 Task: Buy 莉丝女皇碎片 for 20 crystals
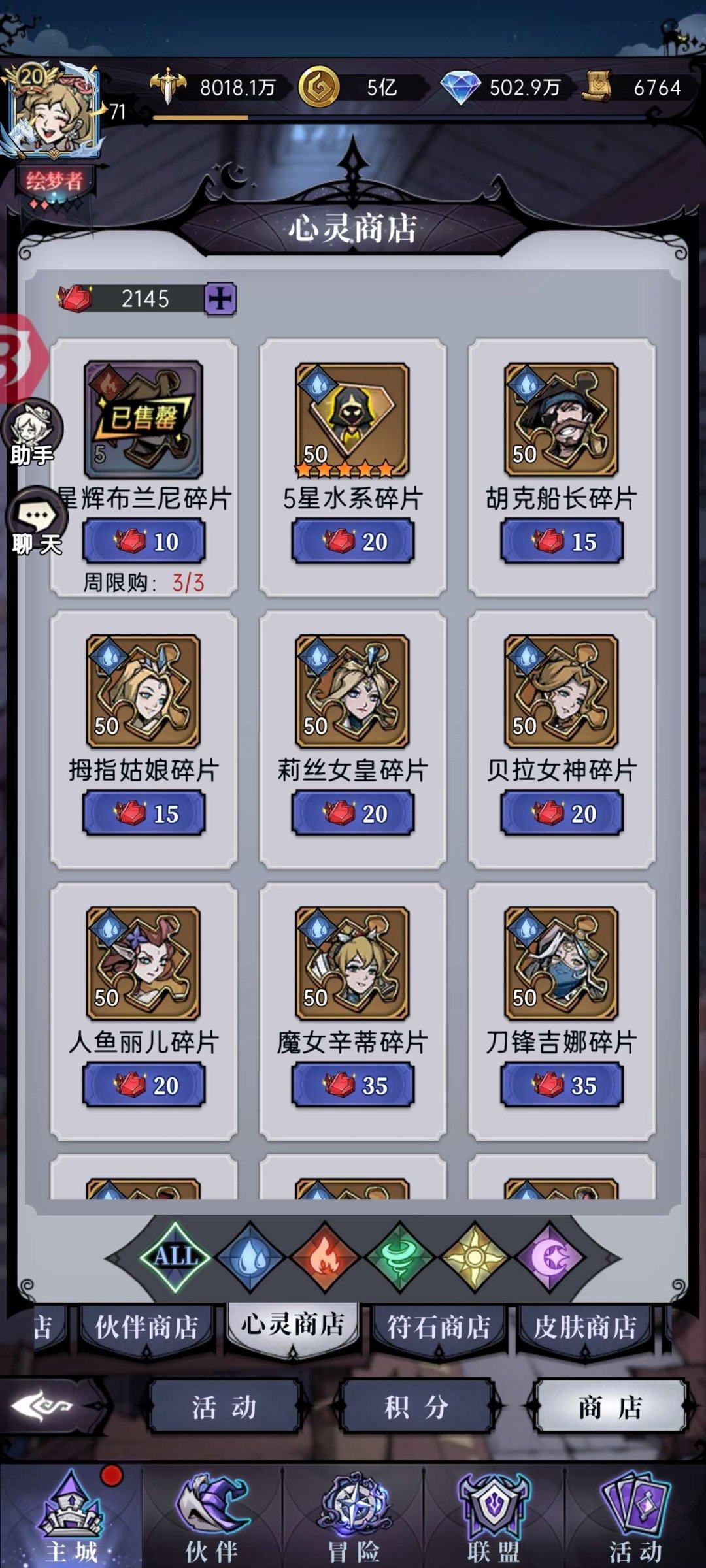click(353, 812)
